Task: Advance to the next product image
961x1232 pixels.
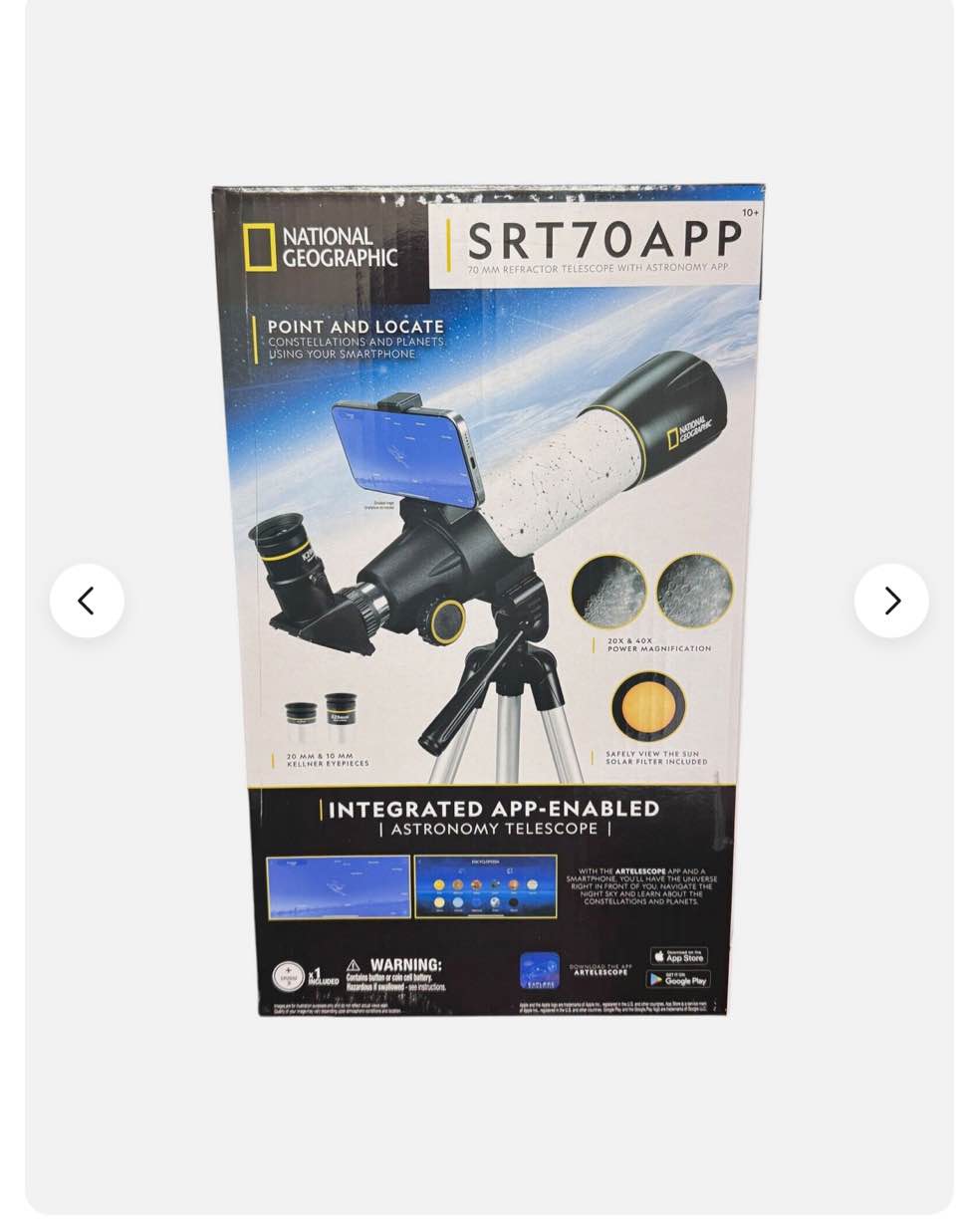Action: [891, 601]
